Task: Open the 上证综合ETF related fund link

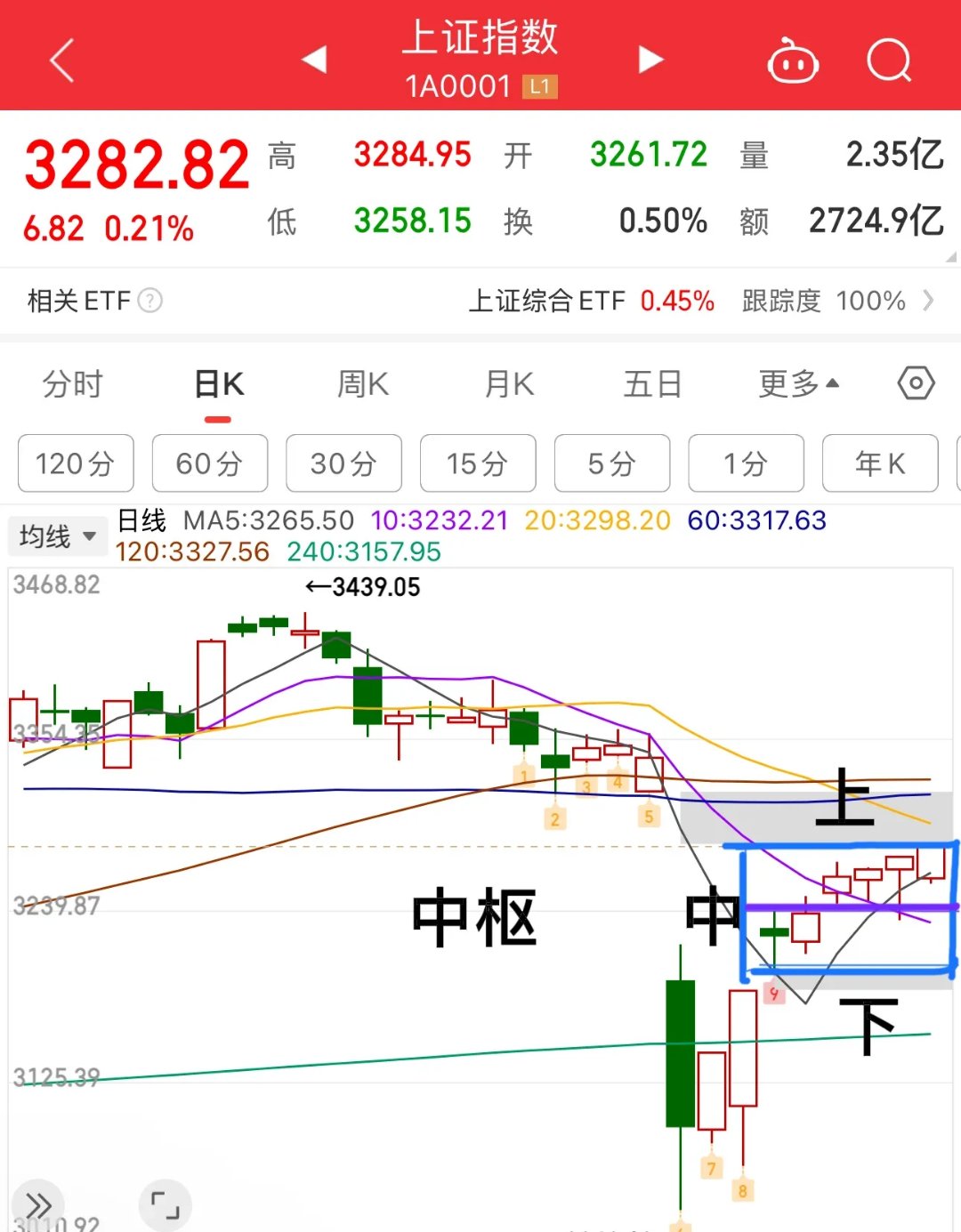Action: click(x=592, y=301)
